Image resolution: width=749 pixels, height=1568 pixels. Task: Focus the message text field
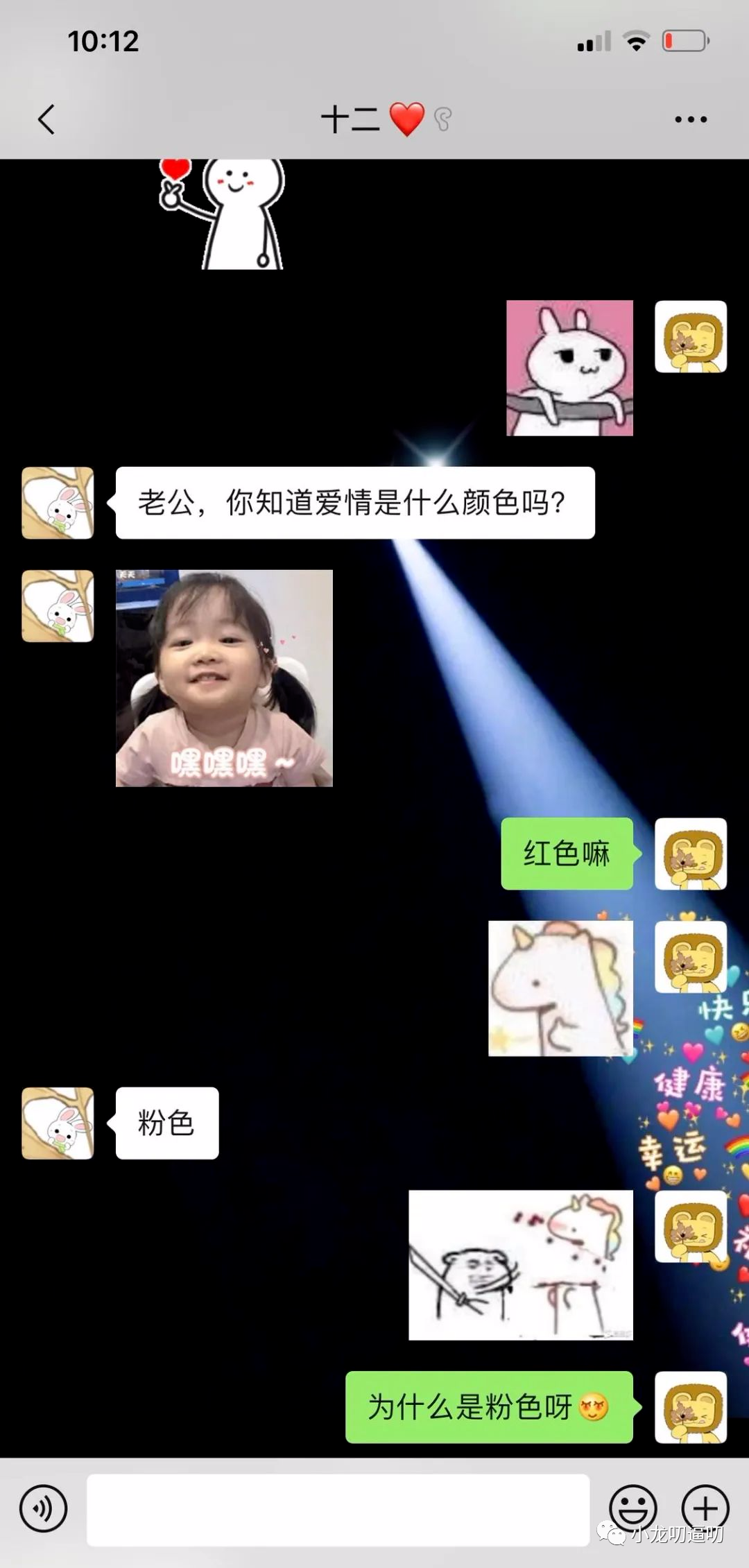click(x=338, y=1509)
